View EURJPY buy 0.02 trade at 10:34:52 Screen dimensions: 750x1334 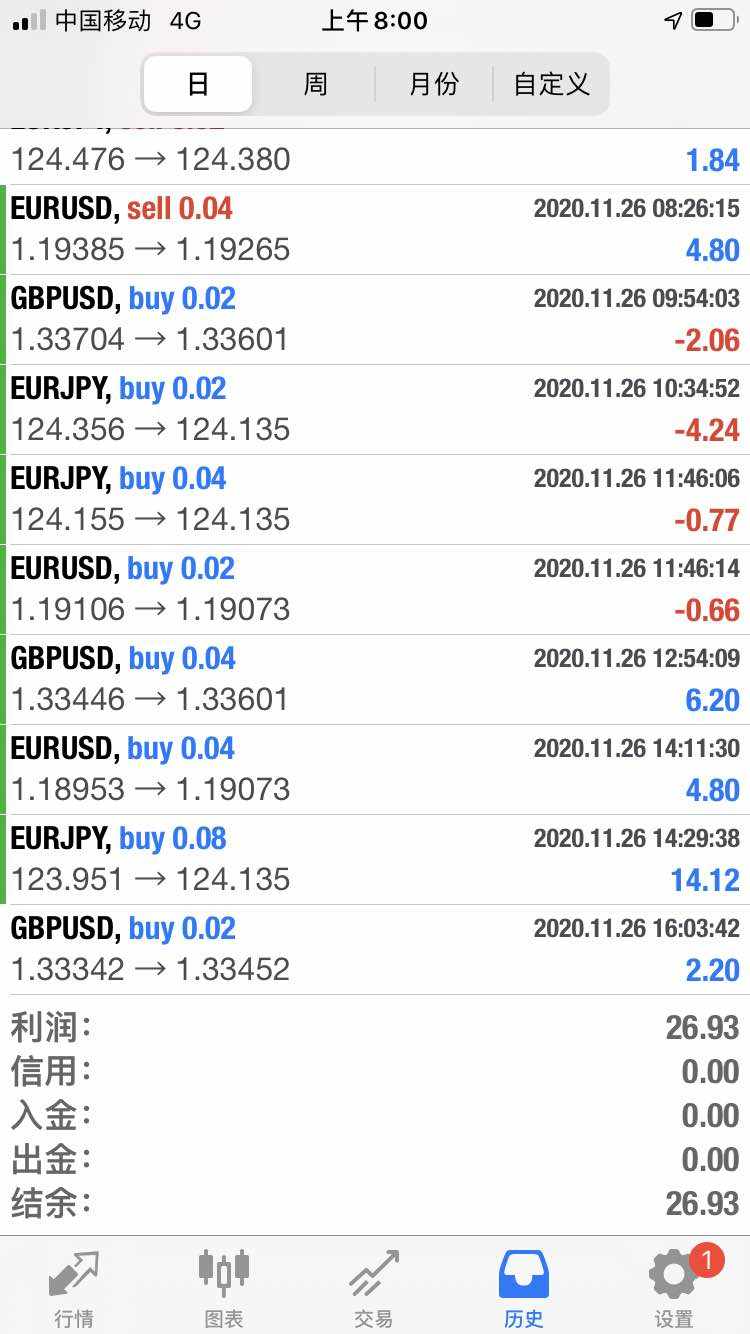pyautogui.click(x=375, y=410)
